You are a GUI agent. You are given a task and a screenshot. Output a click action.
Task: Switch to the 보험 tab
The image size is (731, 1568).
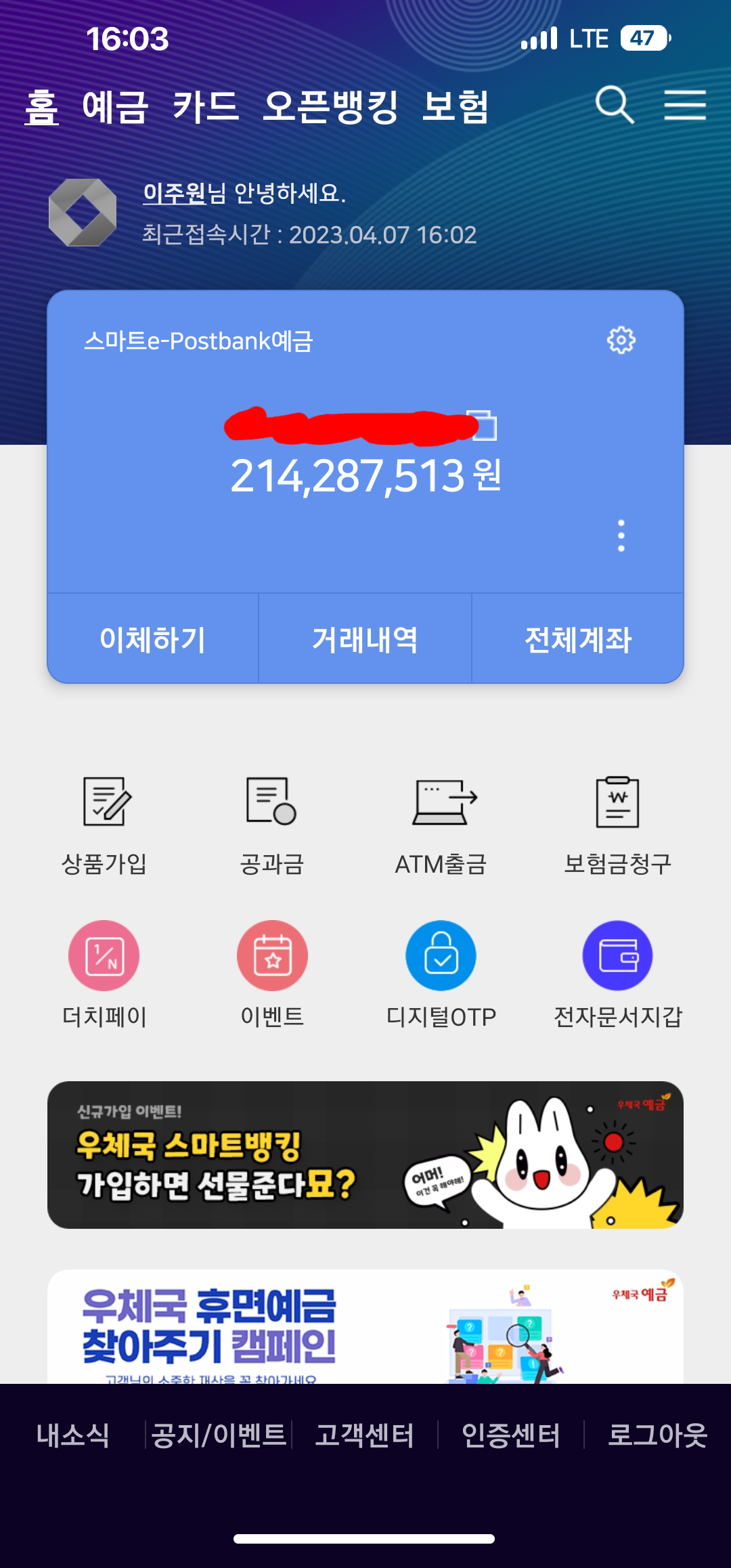456,107
